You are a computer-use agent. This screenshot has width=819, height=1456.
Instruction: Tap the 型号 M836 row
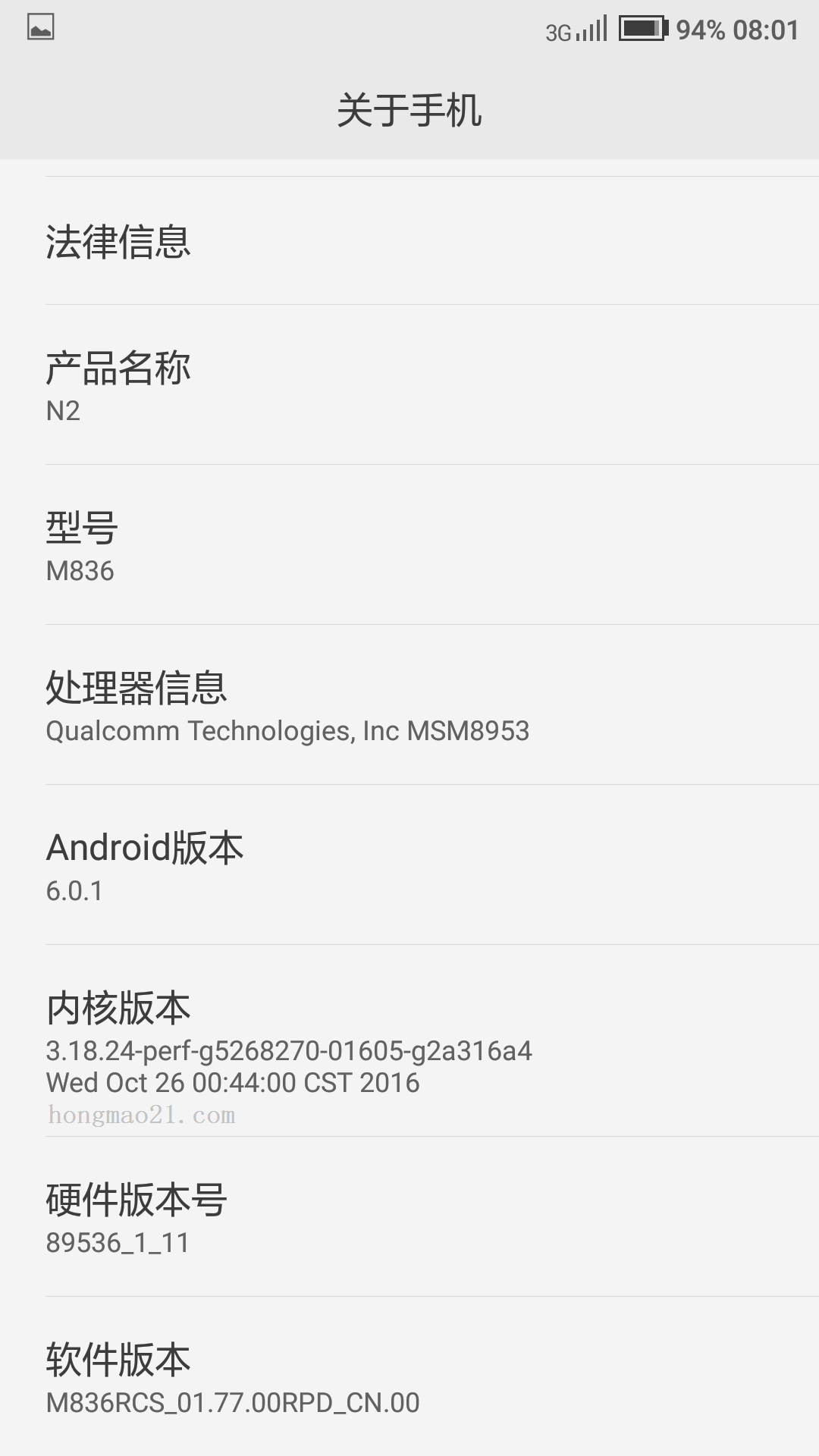point(409,545)
